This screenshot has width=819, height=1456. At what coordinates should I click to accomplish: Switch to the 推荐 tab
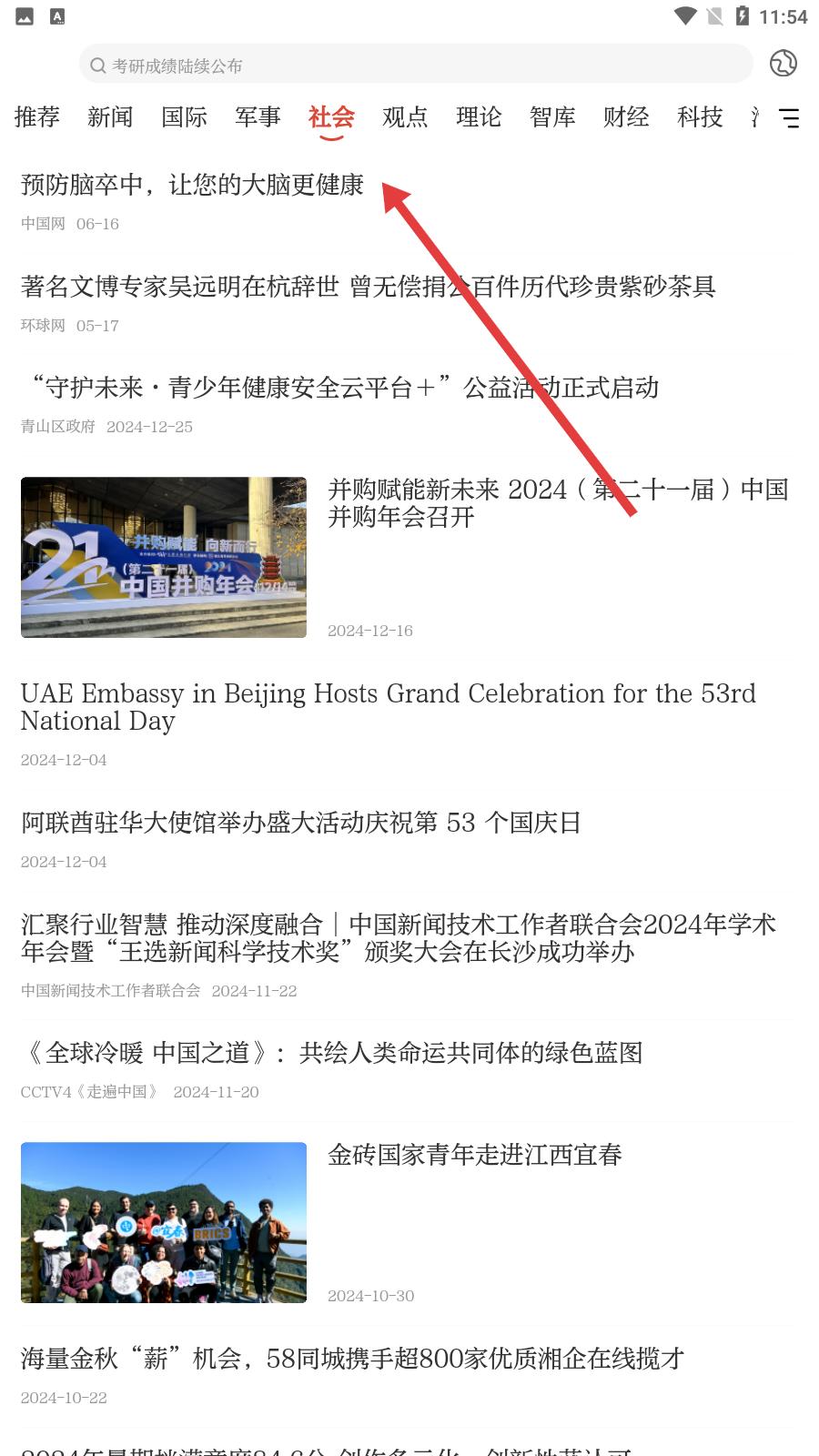37,117
